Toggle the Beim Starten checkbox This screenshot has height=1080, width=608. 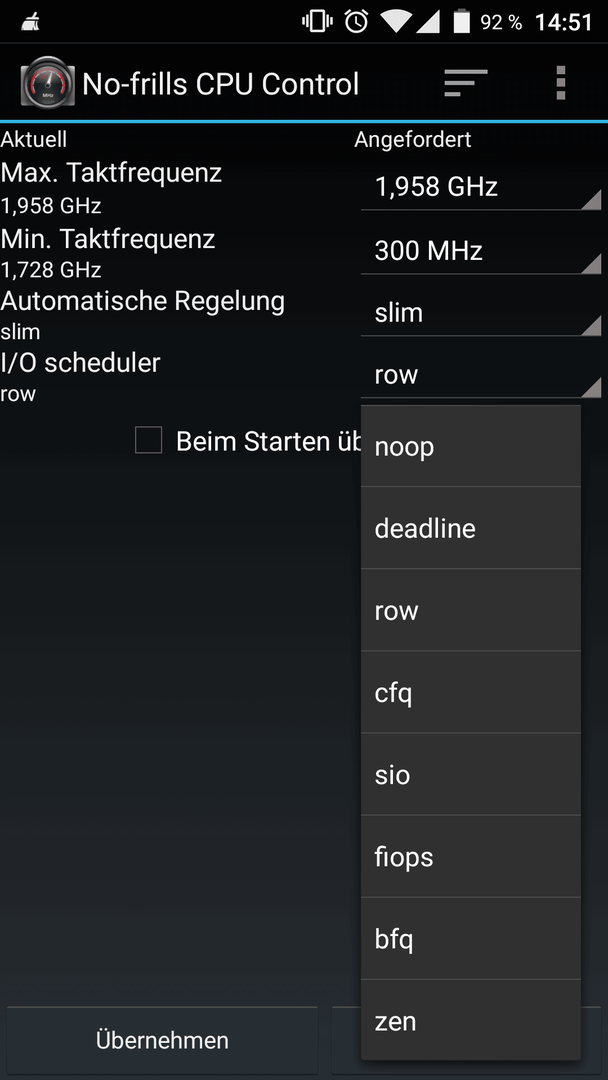[149, 440]
